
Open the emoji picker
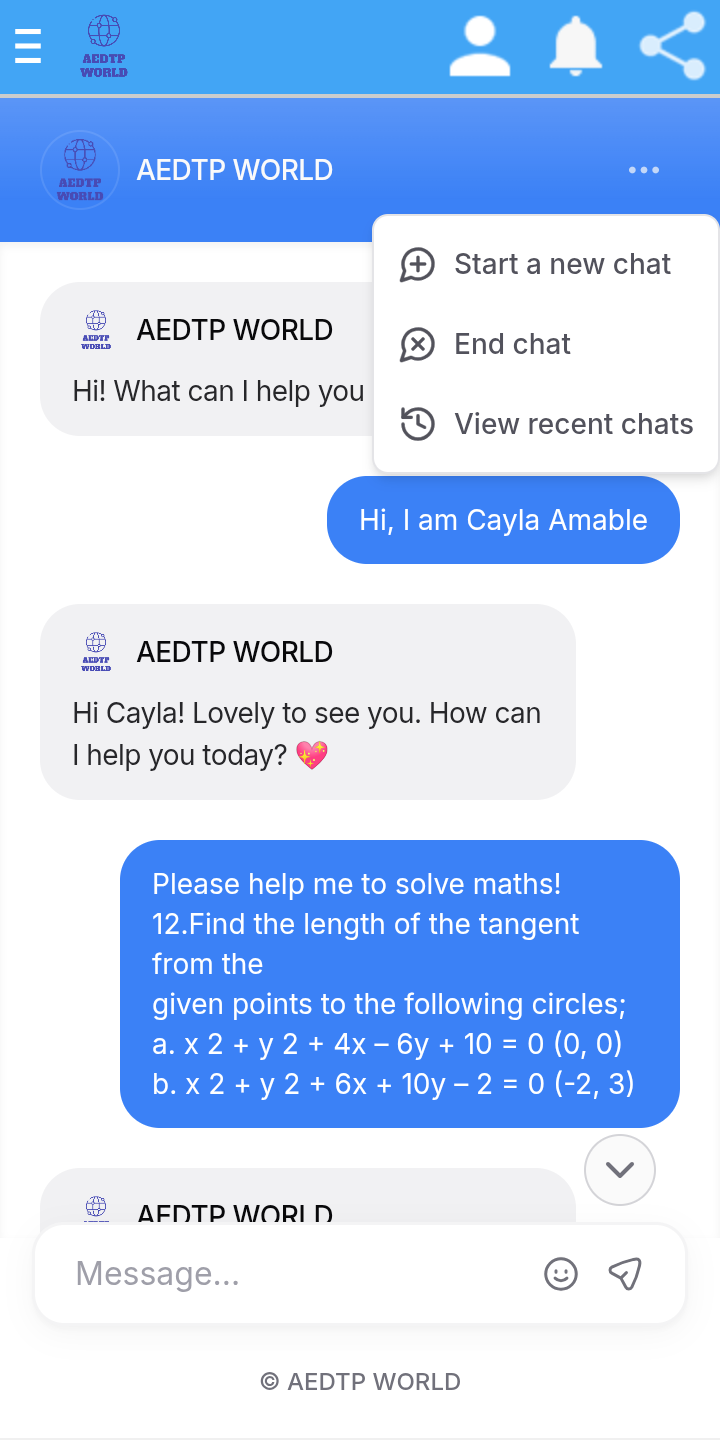[x=561, y=1274]
